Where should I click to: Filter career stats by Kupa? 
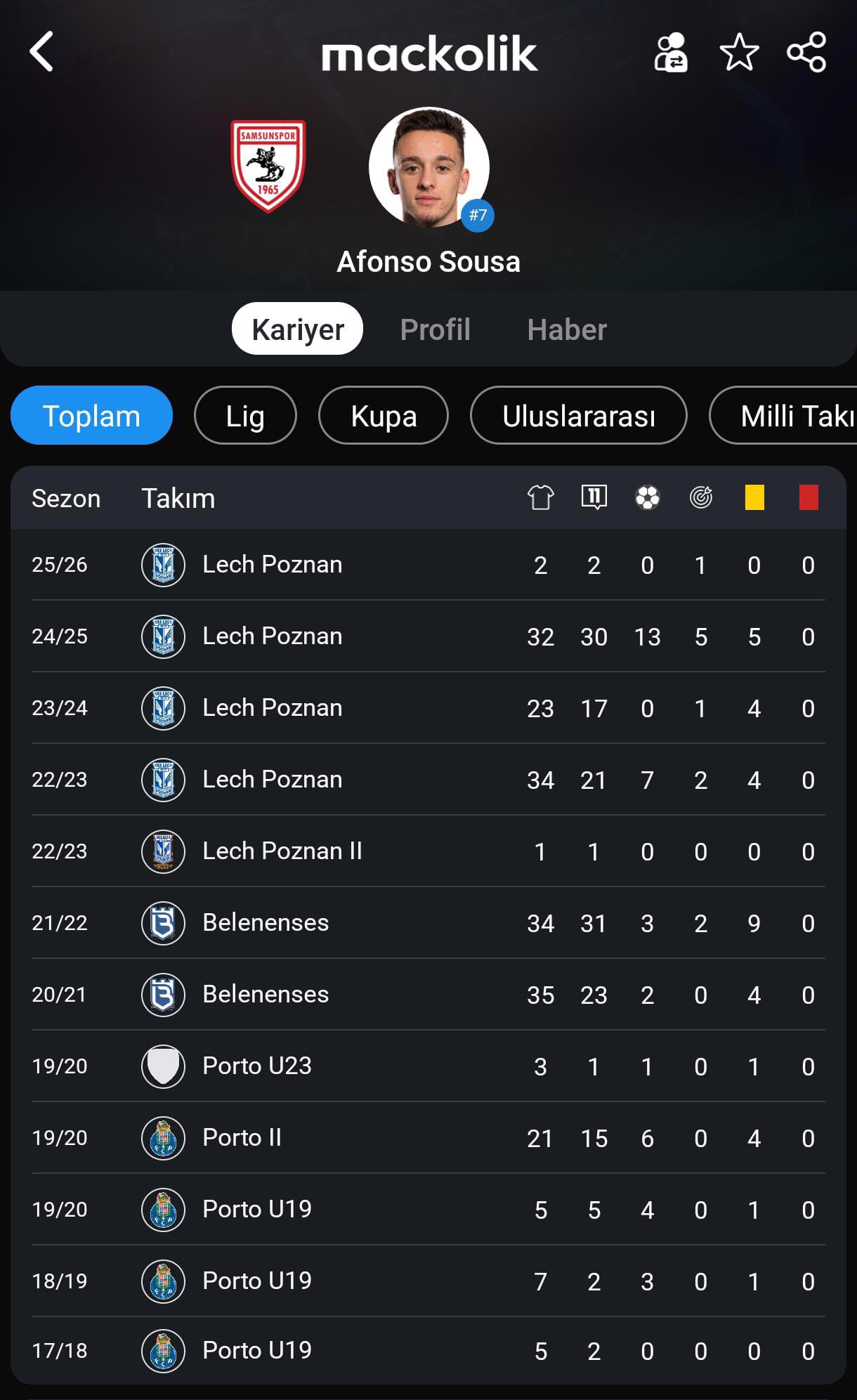click(384, 415)
